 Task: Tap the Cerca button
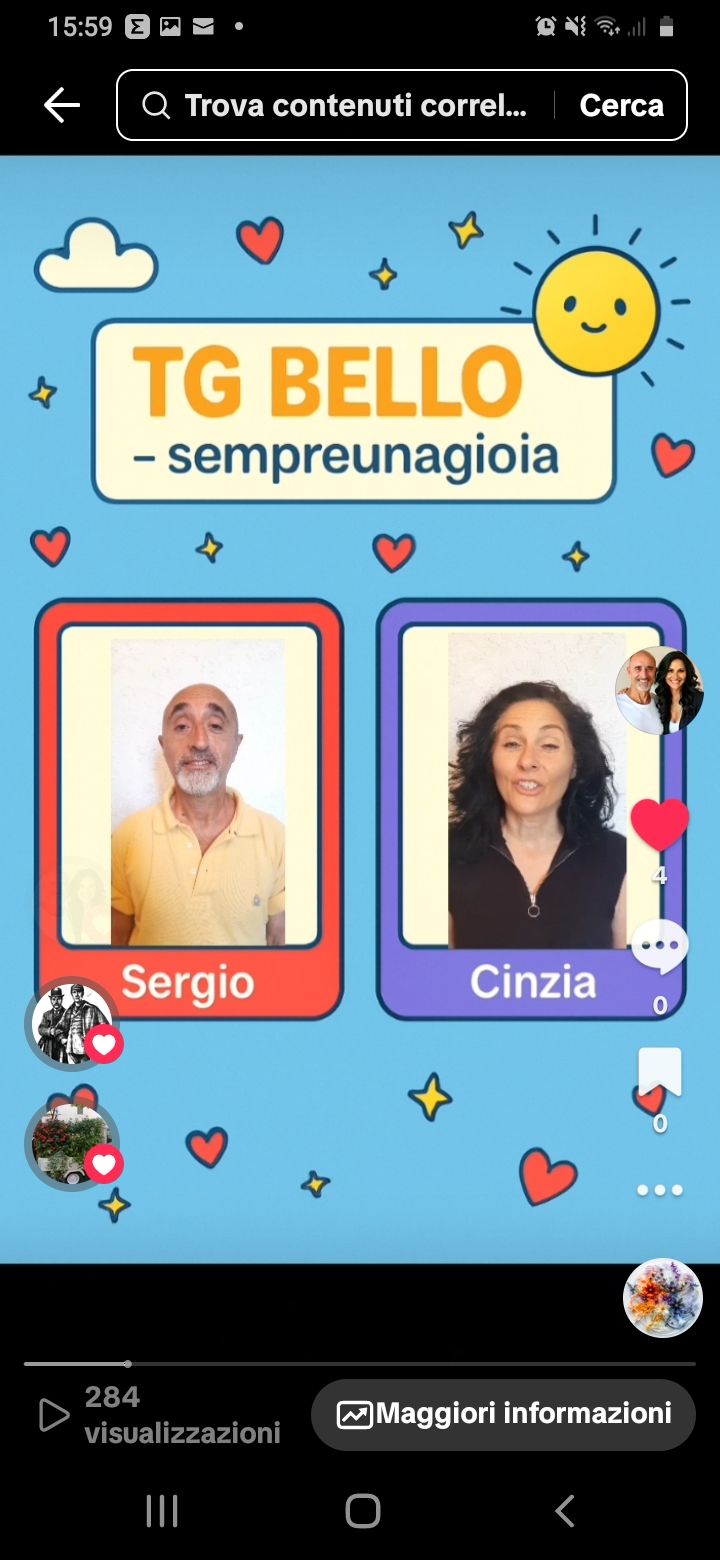[x=621, y=105]
